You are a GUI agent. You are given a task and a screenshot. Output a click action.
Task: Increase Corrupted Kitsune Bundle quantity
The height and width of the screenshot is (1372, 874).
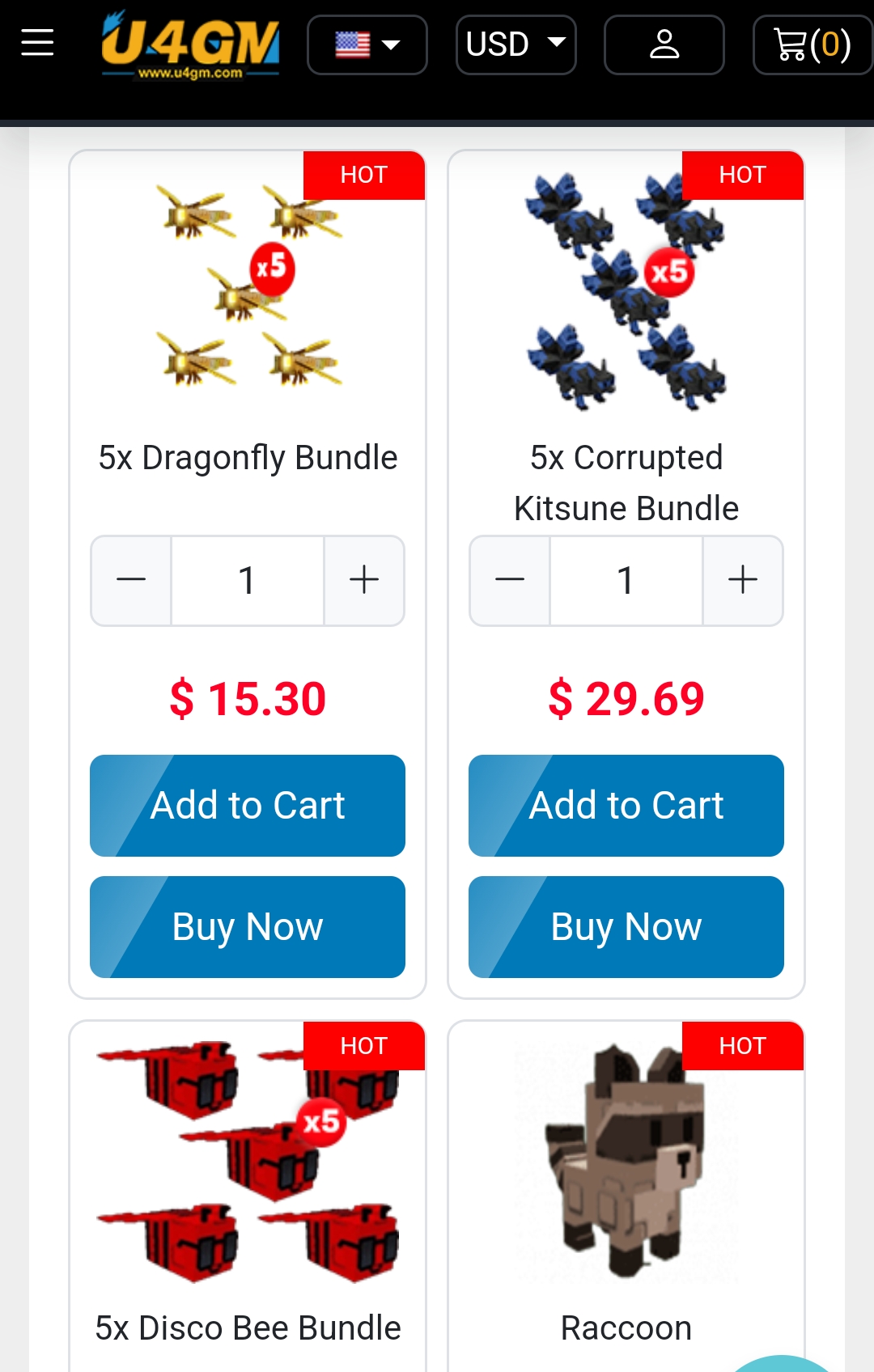point(743,580)
